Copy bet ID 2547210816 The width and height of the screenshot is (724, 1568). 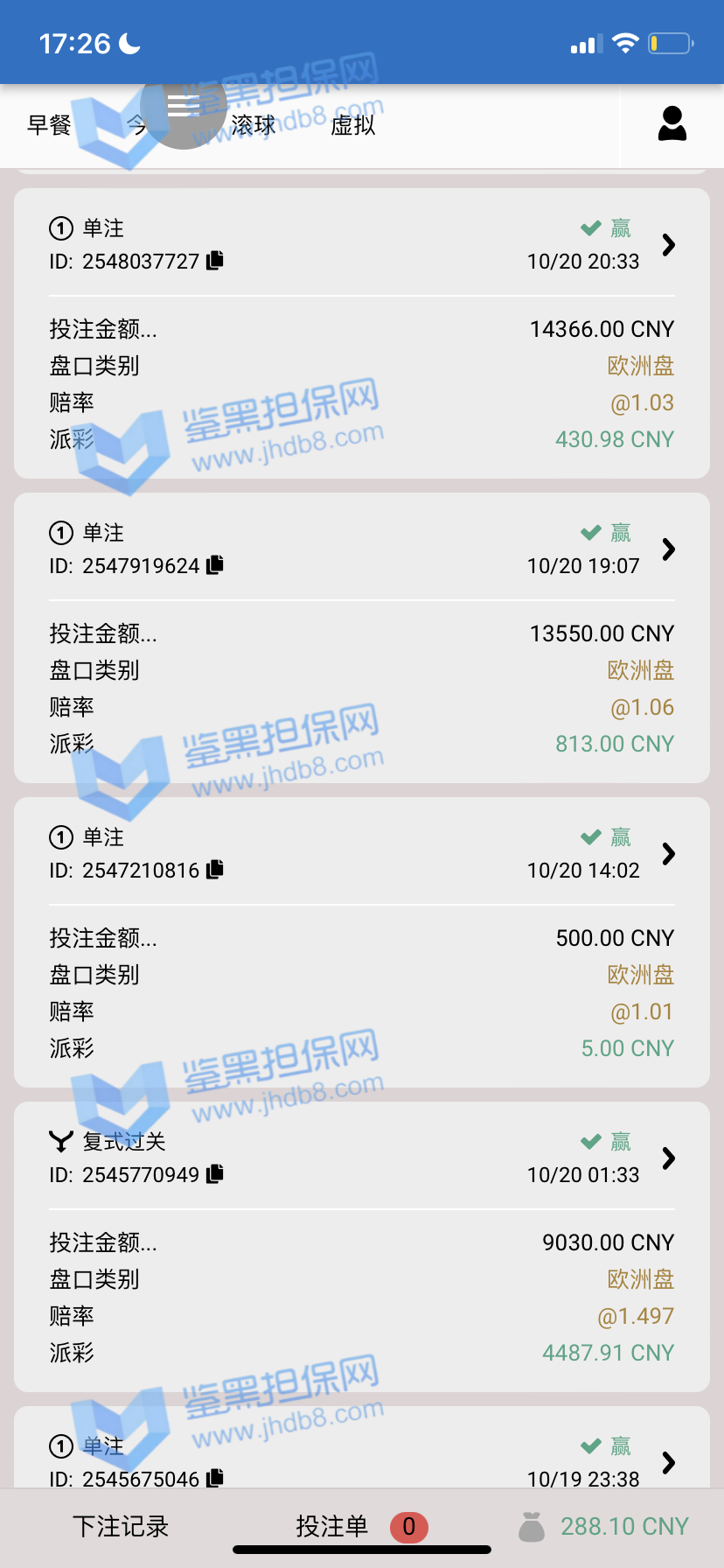215,870
